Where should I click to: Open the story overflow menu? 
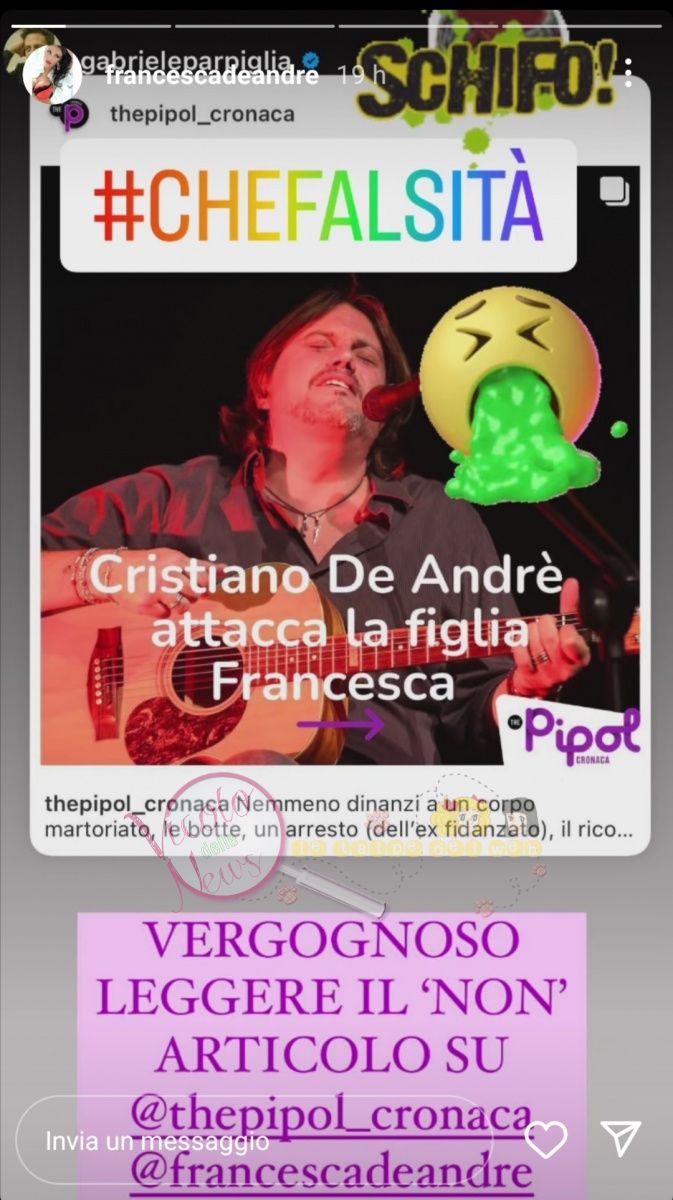tap(628, 74)
